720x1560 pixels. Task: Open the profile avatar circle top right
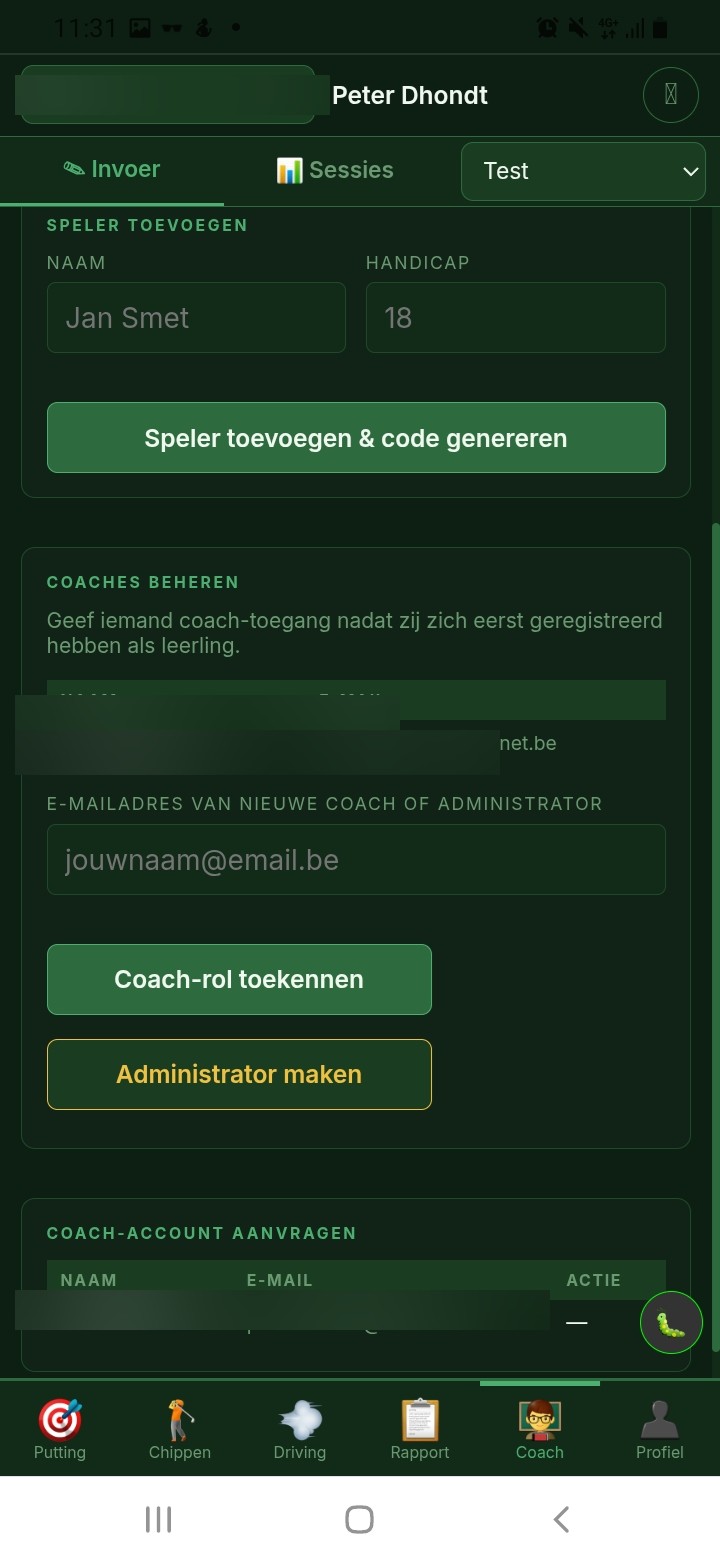tap(670, 95)
